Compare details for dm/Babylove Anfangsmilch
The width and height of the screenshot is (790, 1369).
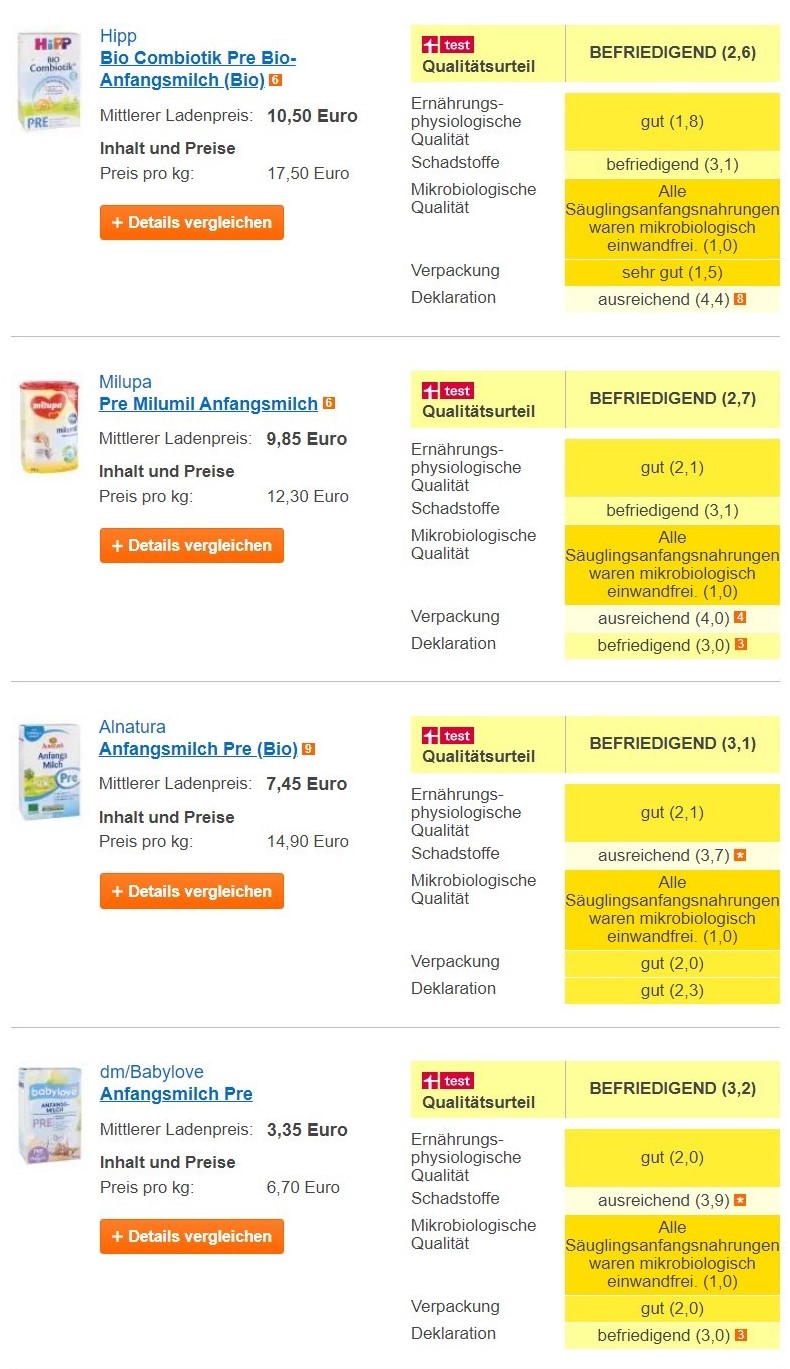[191, 1236]
